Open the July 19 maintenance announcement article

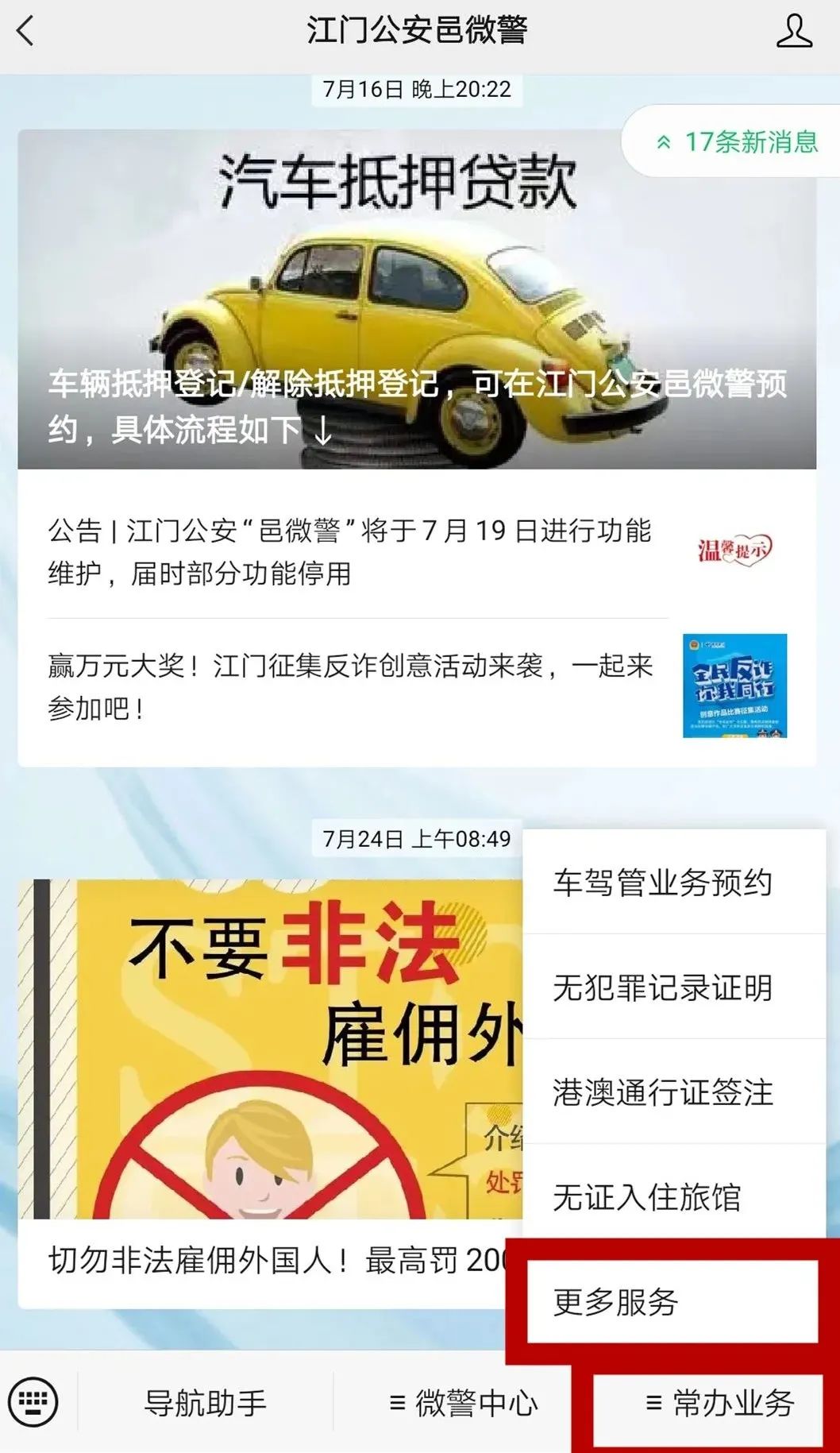point(349,554)
